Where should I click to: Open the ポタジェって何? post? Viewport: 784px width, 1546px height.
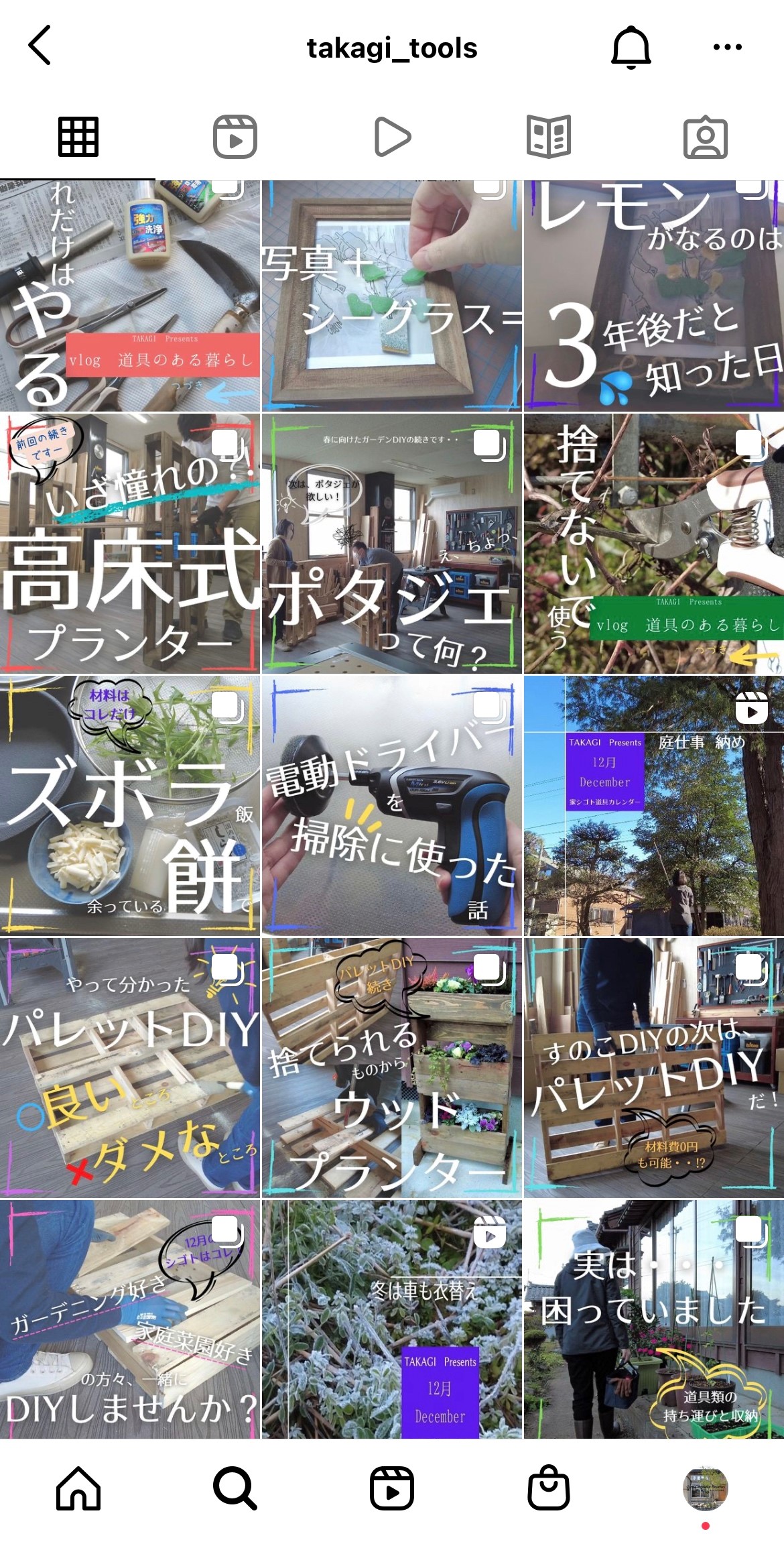pyautogui.click(x=391, y=543)
